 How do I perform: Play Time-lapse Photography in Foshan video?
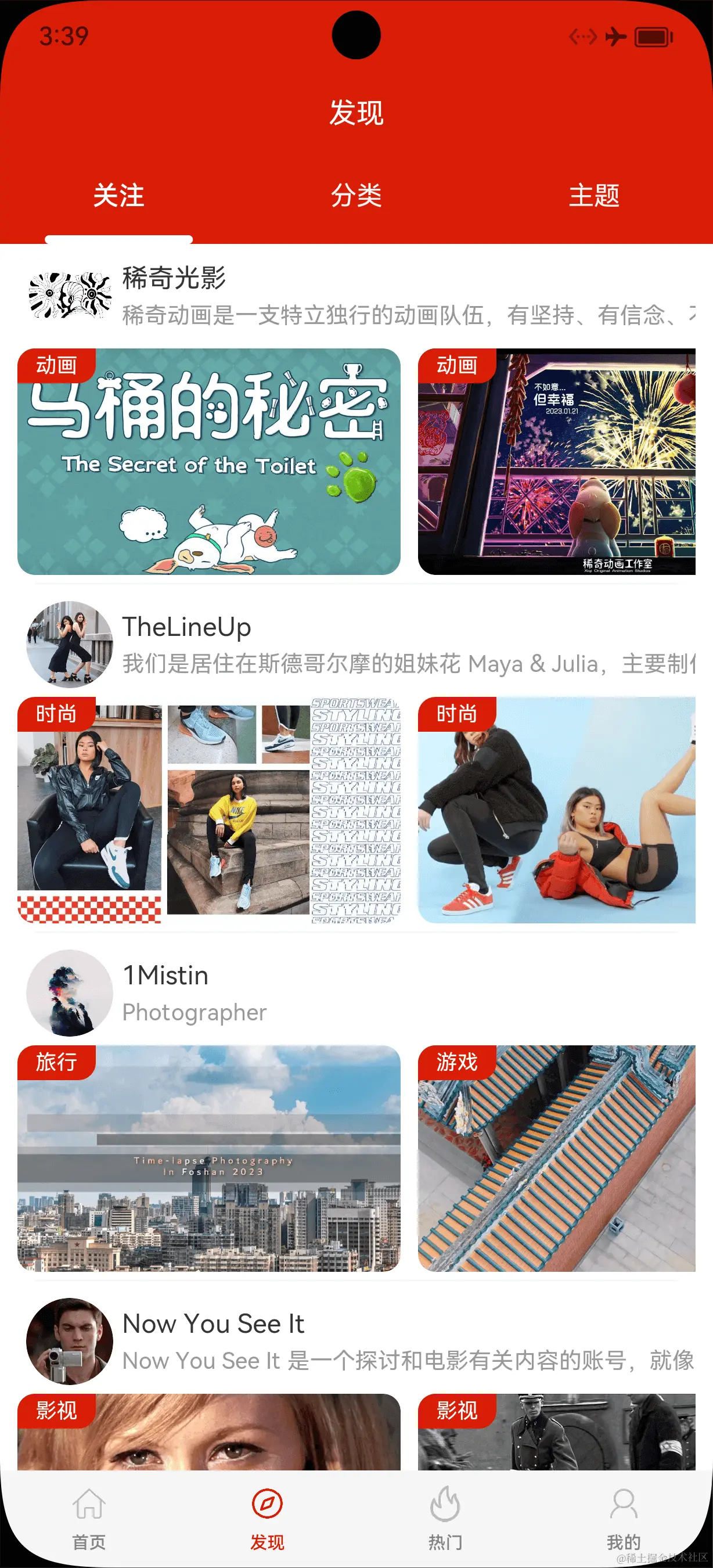[x=208, y=1158]
